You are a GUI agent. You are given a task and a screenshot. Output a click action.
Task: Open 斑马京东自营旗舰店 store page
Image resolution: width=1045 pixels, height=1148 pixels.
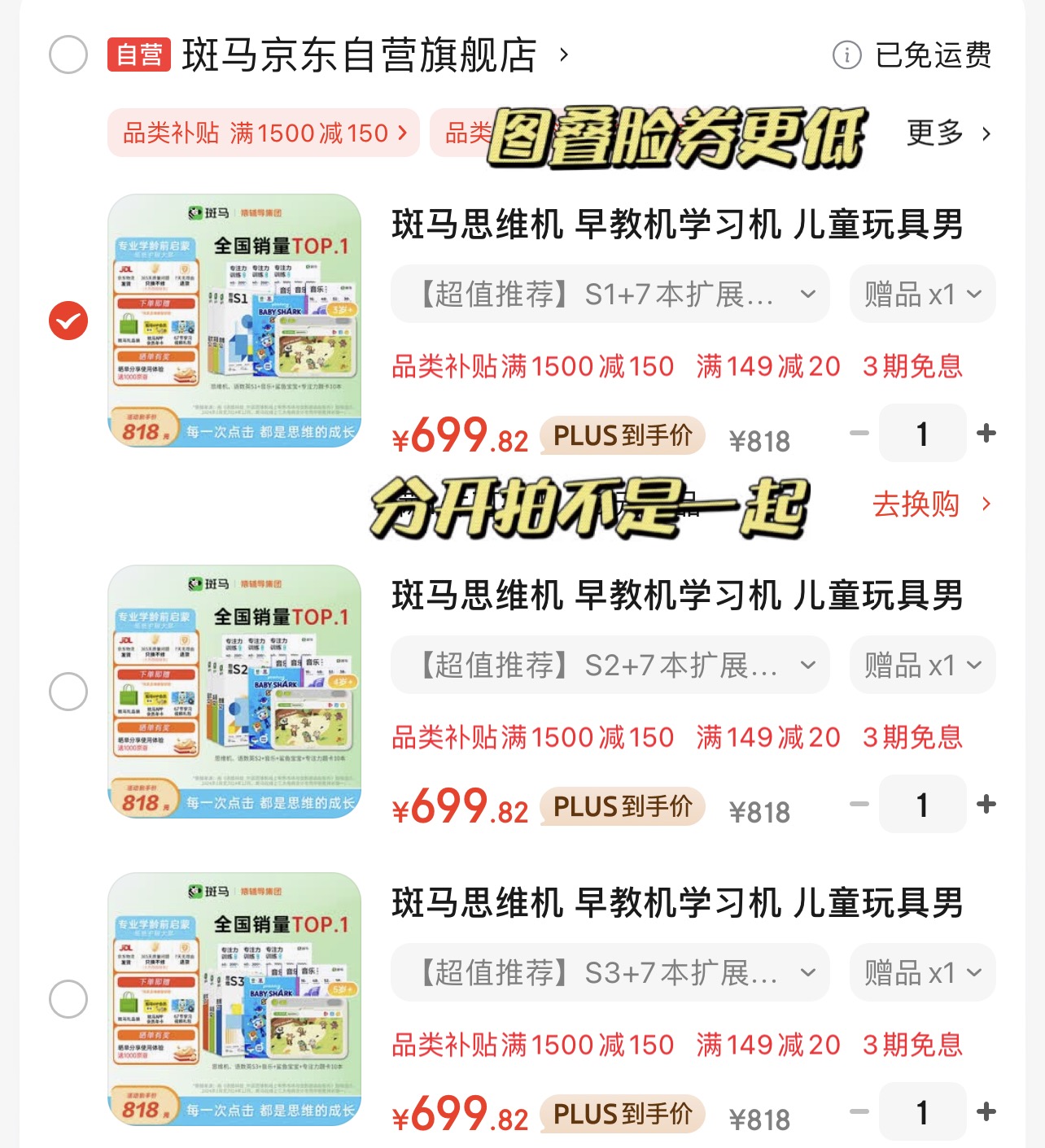click(359, 55)
